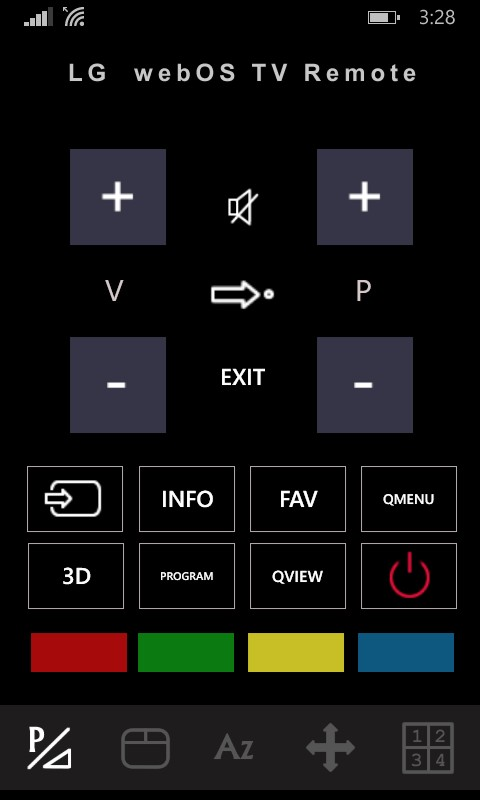Mute the TV sound
The width and height of the screenshot is (480, 800).
(x=243, y=207)
